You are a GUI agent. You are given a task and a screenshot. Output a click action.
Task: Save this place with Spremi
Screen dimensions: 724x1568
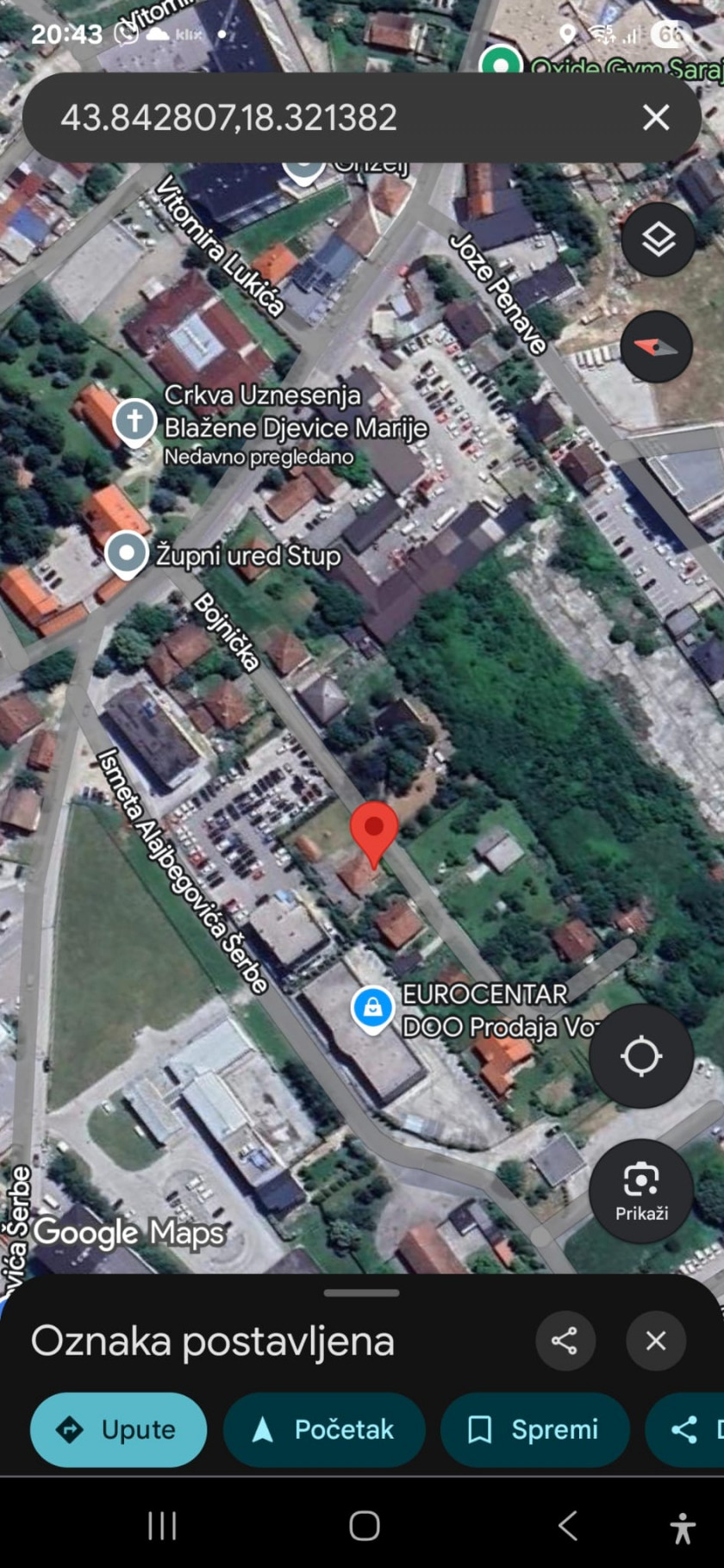[x=535, y=1429]
